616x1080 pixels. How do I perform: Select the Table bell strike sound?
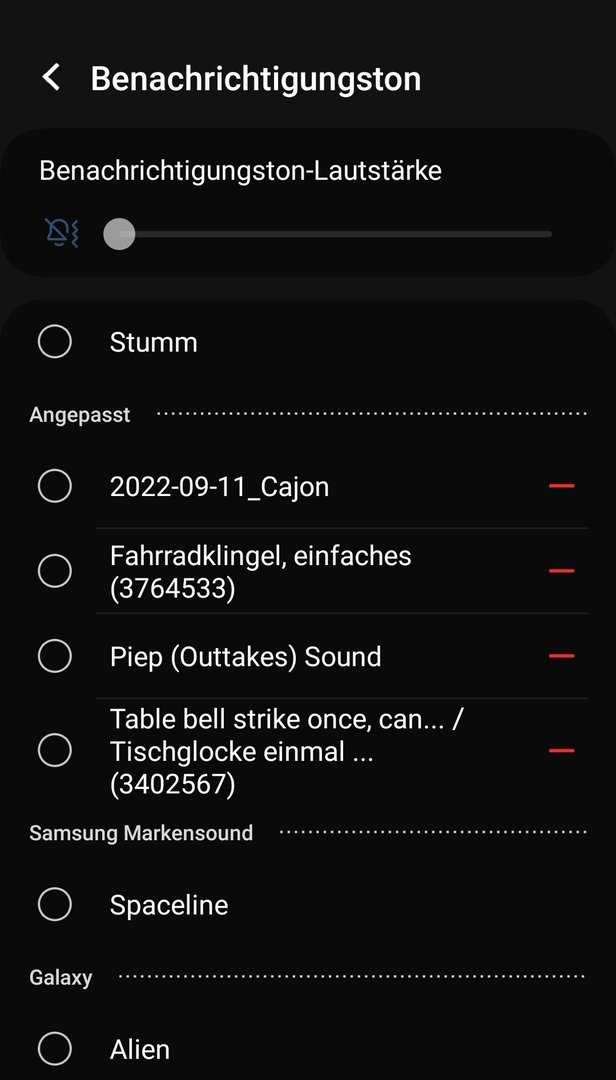[x=55, y=750]
